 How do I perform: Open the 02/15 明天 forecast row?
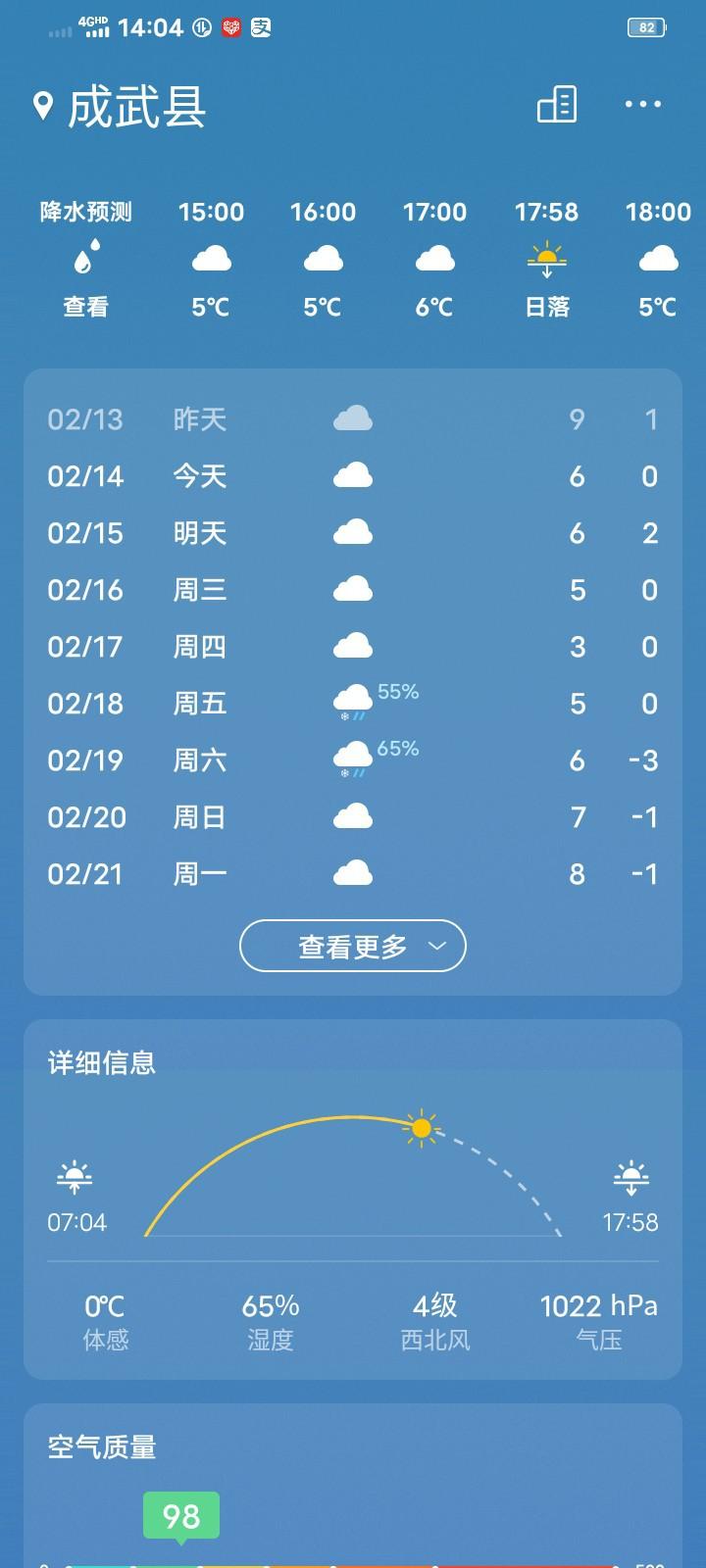pos(353,533)
